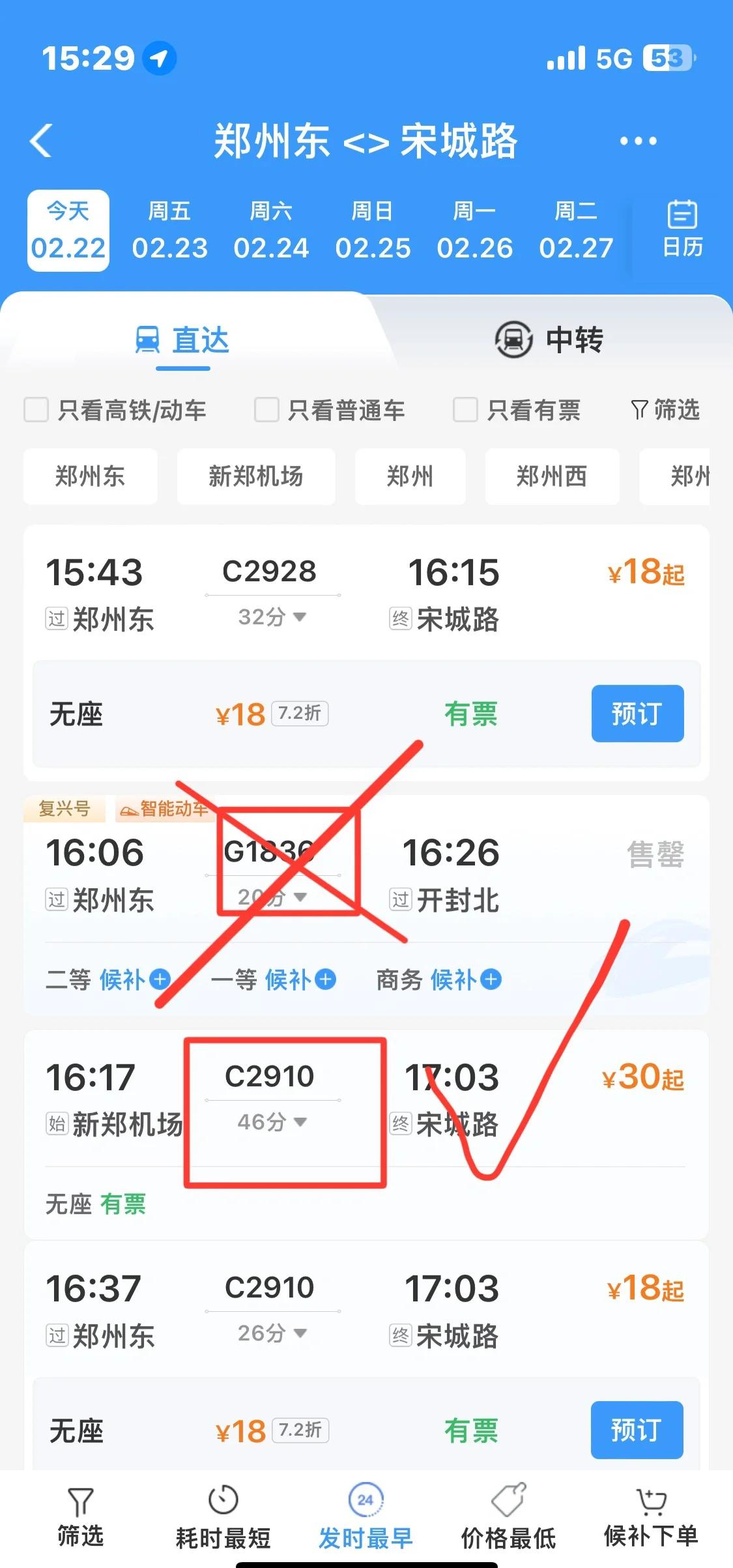
Task: Filter by 郑州西 station chip
Action: point(551,476)
